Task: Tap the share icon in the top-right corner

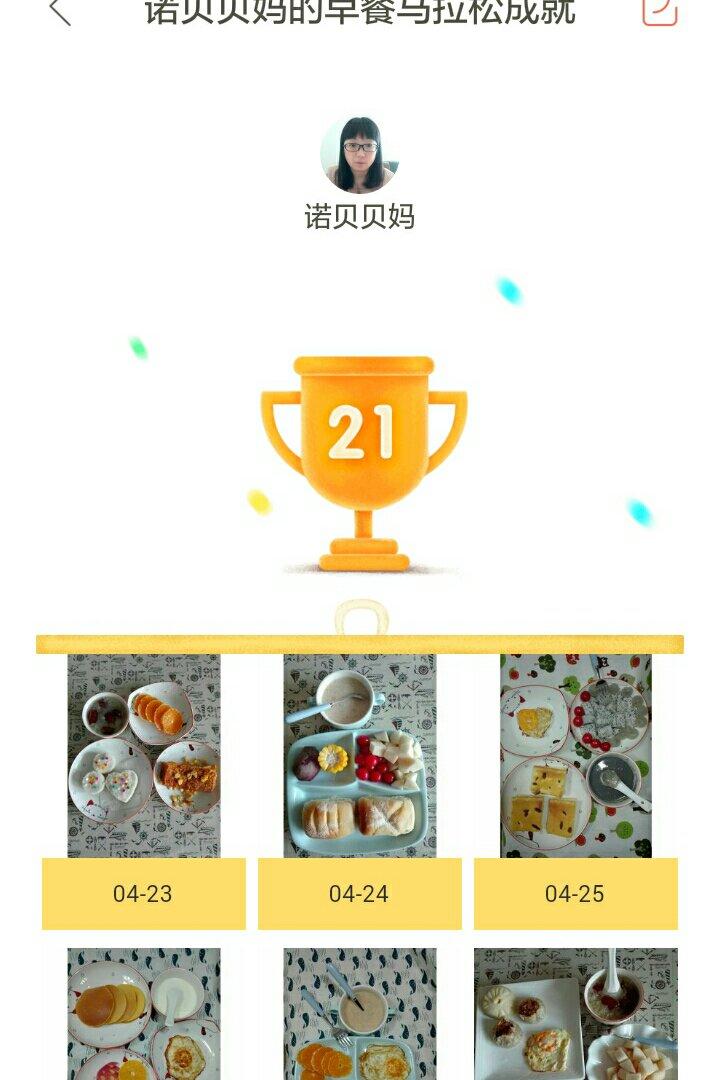Action: (x=659, y=11)
